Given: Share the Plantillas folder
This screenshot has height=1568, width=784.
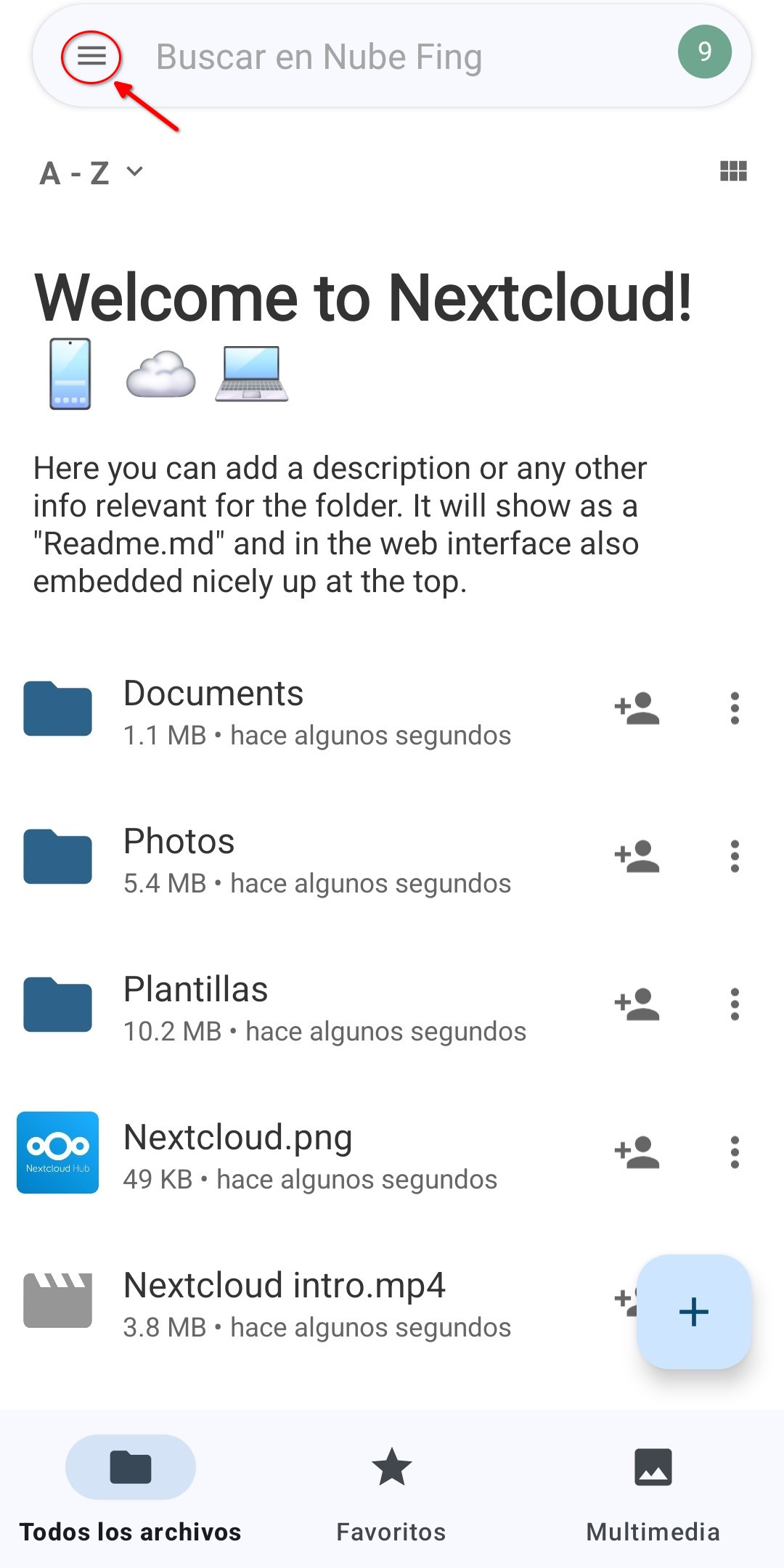Looking at the screenshot, I should click(x=637, y=1005).
